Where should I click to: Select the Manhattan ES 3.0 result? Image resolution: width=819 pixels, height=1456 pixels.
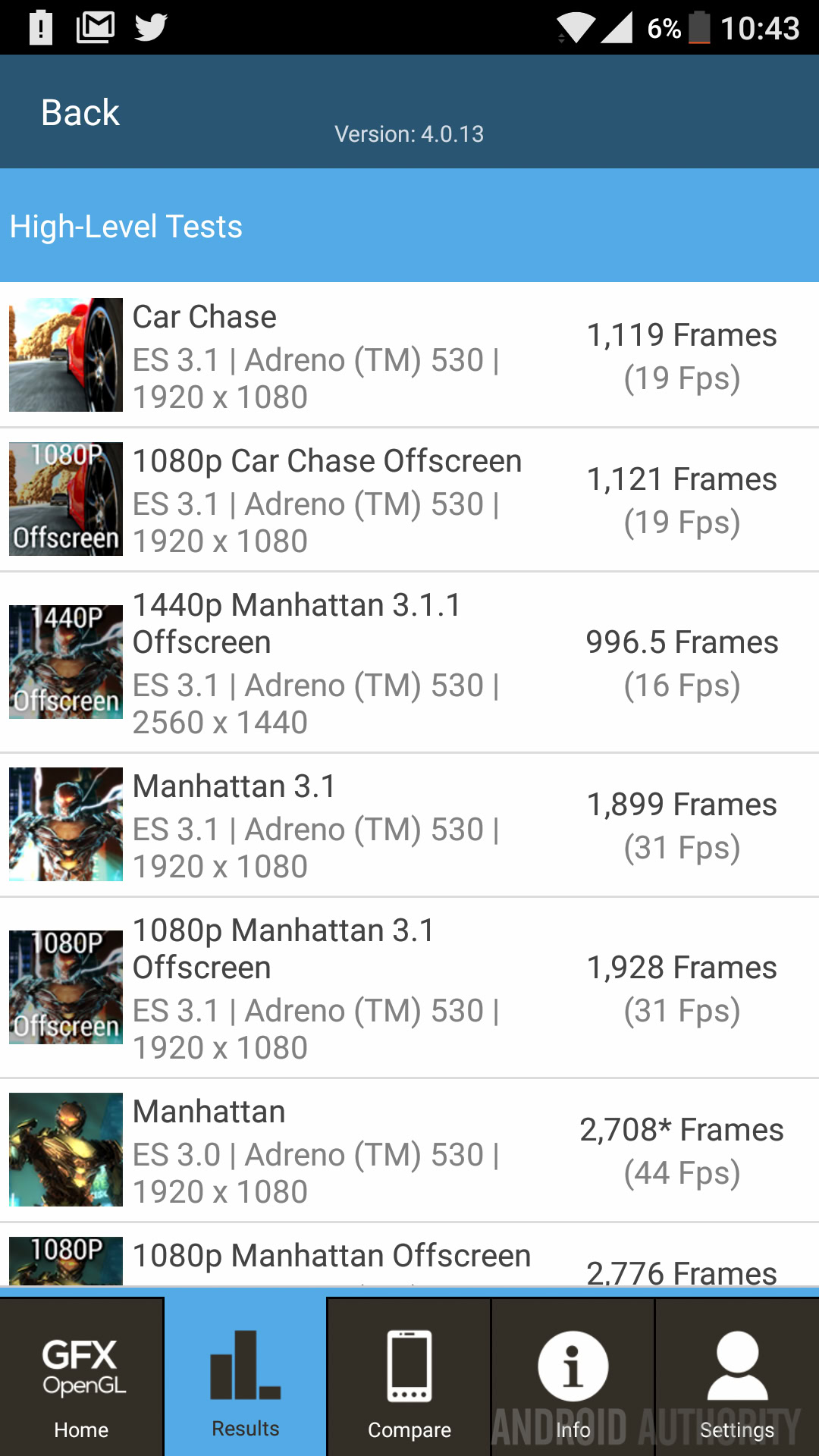[x=409, y=1150]
